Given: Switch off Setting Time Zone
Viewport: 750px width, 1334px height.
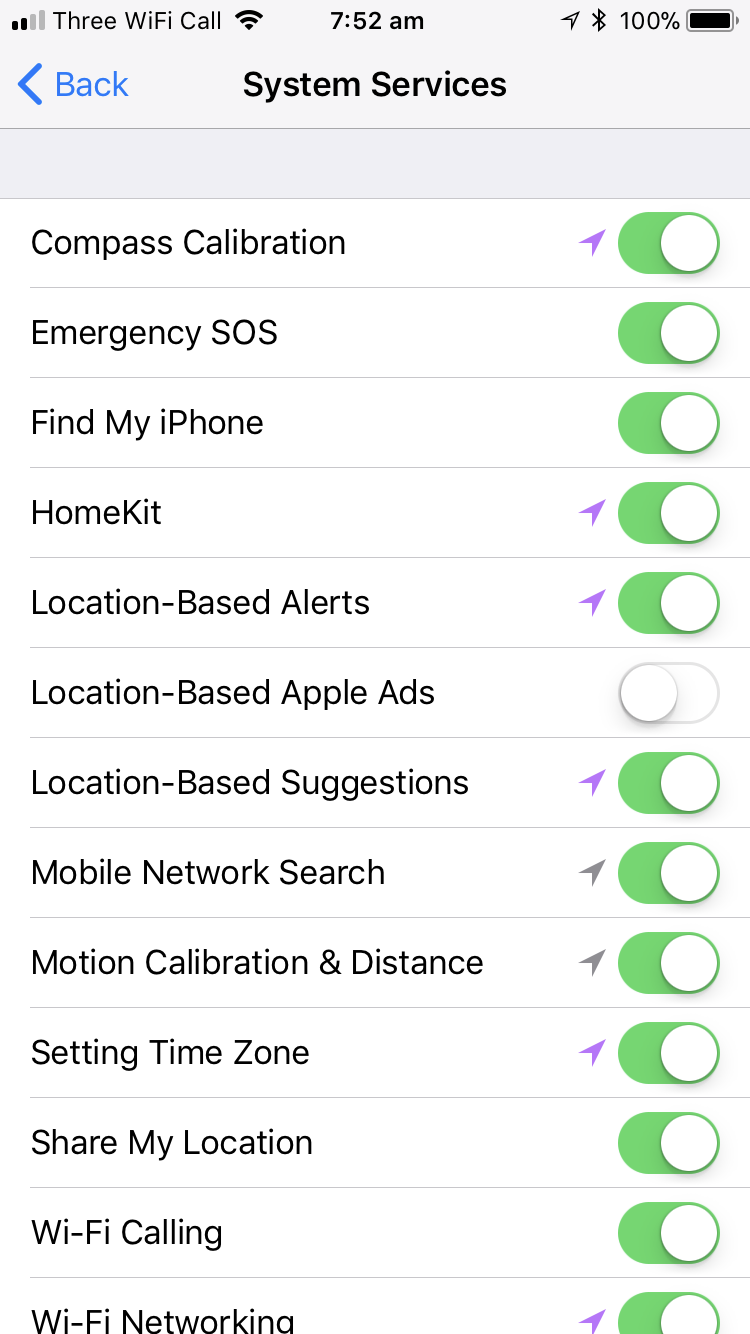Looking at the screenshot, I should pyautogui.click(x=669, y=1053).
